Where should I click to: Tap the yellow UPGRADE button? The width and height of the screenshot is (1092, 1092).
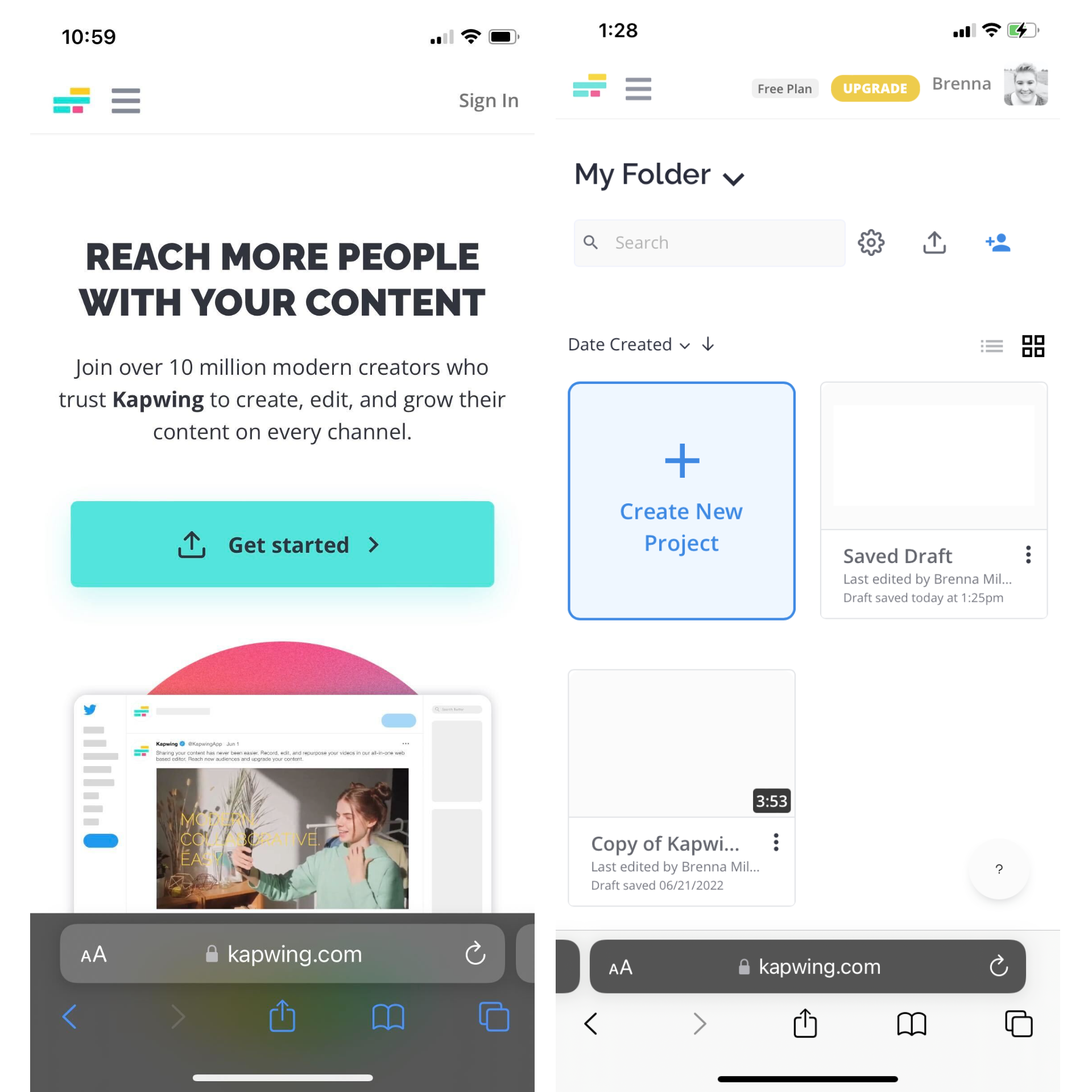tap(874, 89)
